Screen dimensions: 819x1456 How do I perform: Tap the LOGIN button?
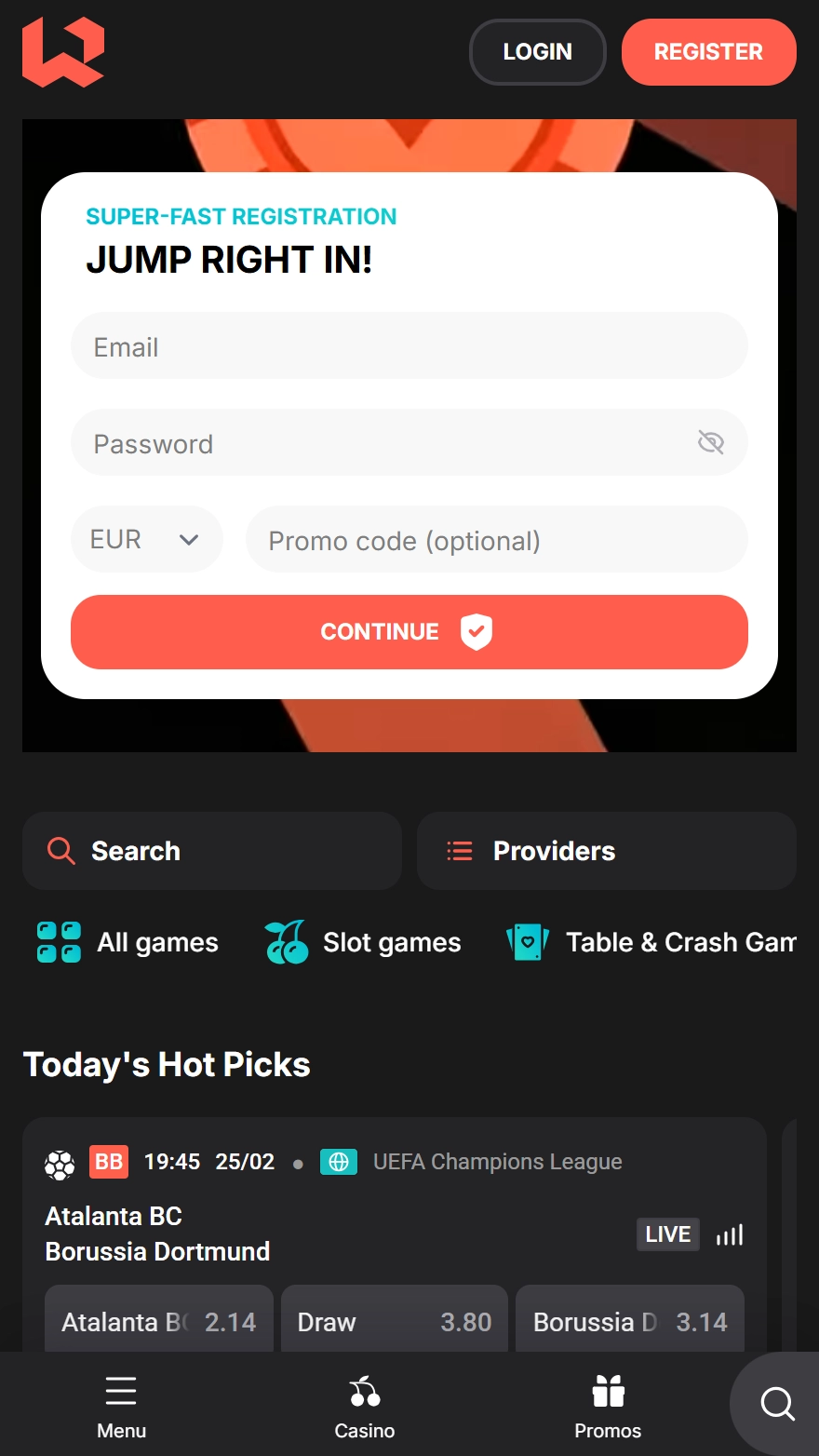pos(537,52)
